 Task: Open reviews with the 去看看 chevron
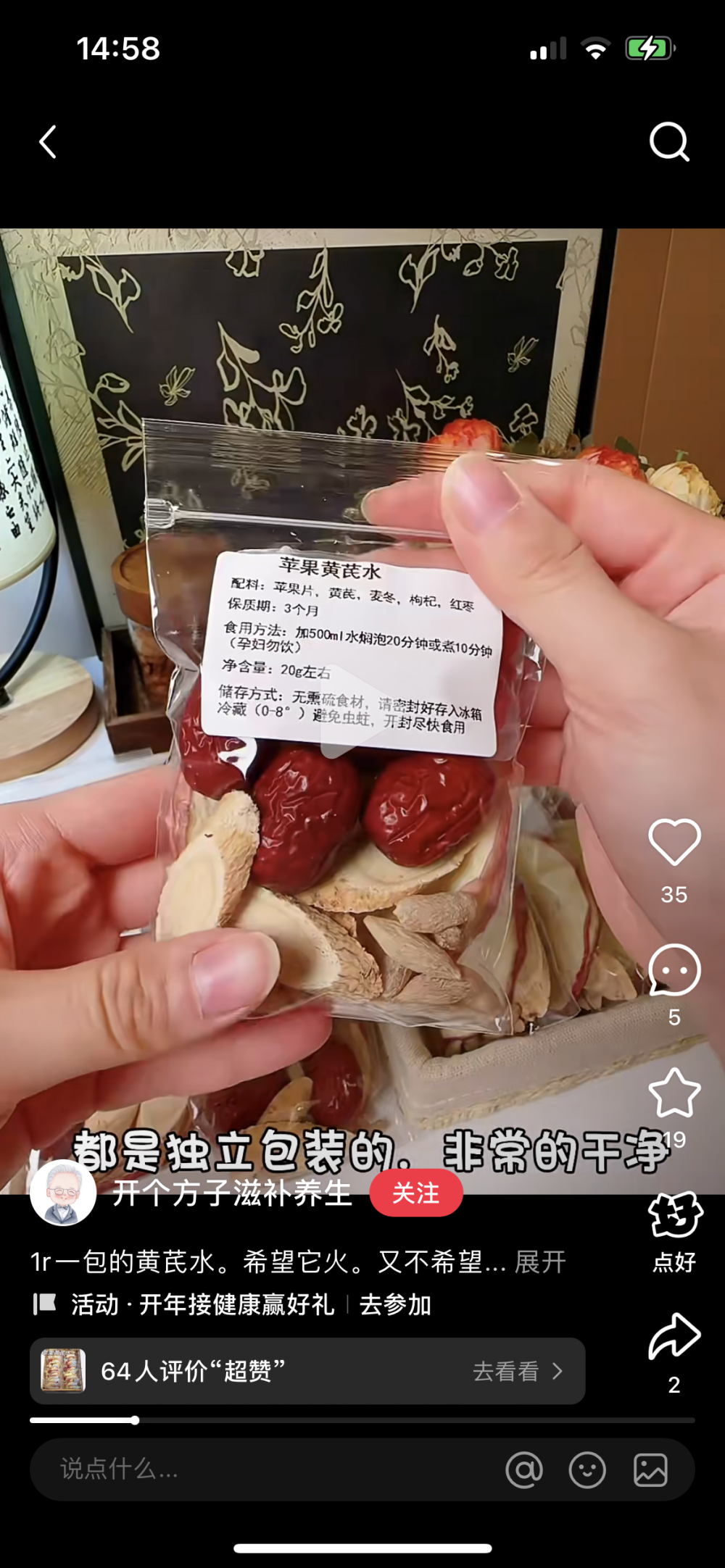516,1372
